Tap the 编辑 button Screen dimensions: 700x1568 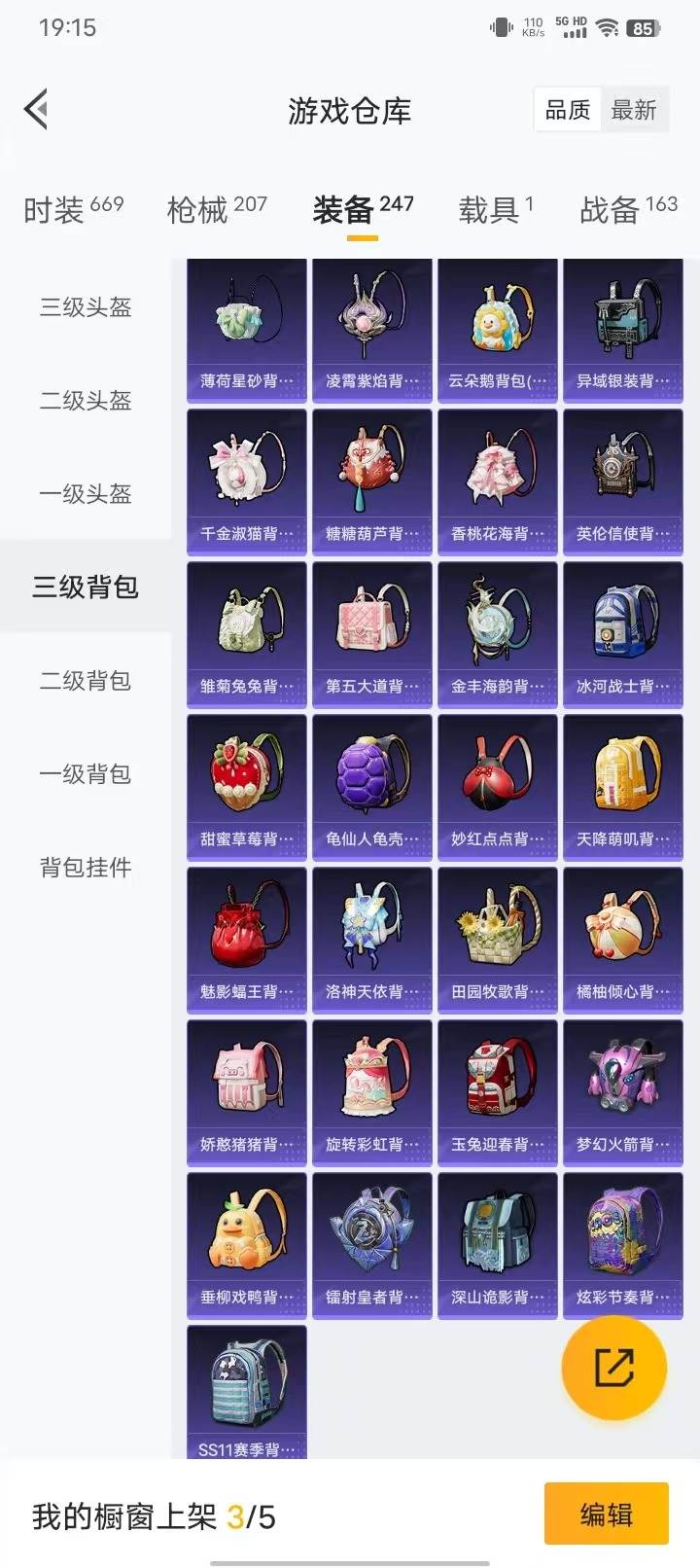click(x=606, y=1514)
